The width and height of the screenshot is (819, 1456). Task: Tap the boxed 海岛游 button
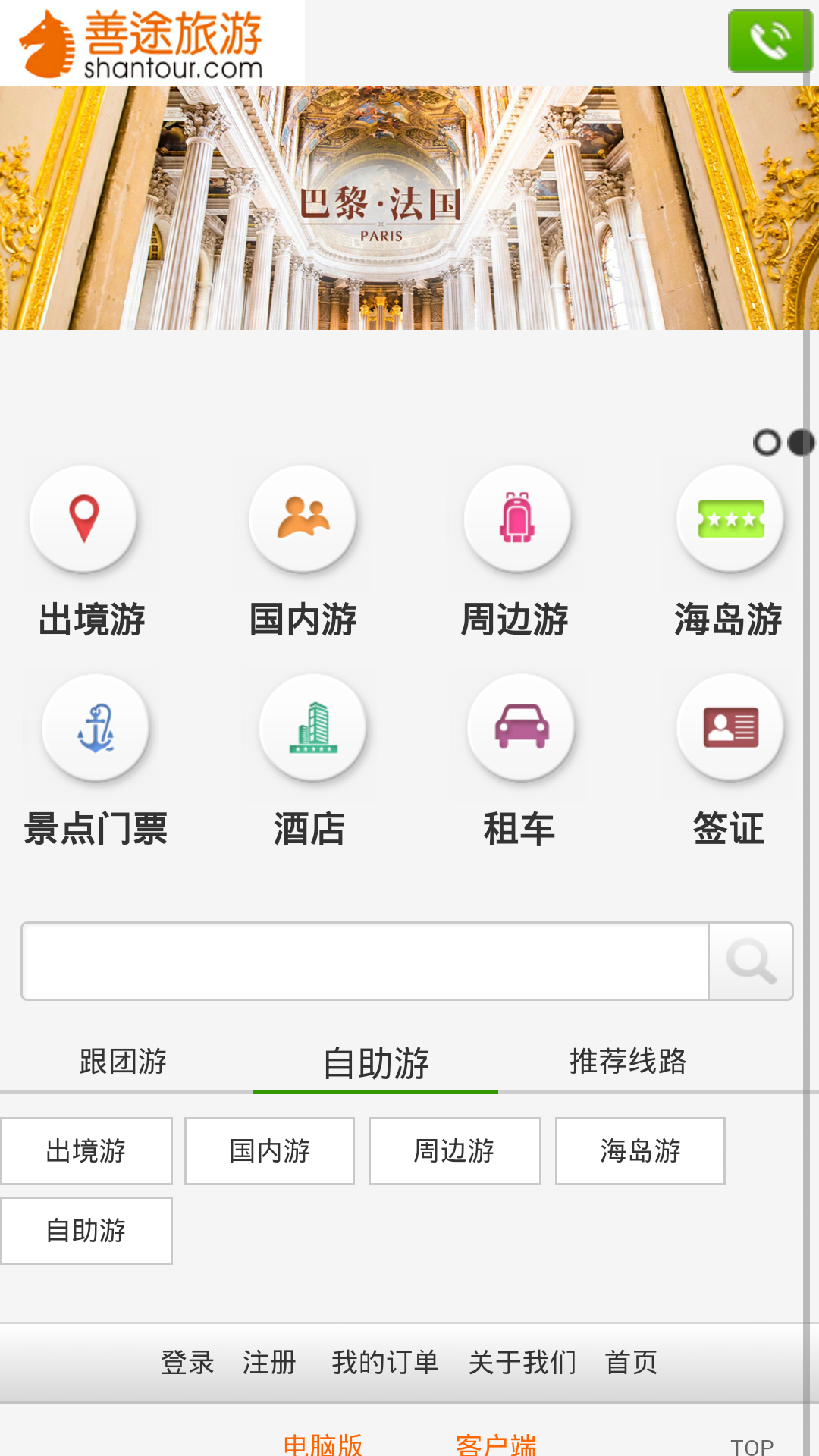click(x=640, y=1150)
